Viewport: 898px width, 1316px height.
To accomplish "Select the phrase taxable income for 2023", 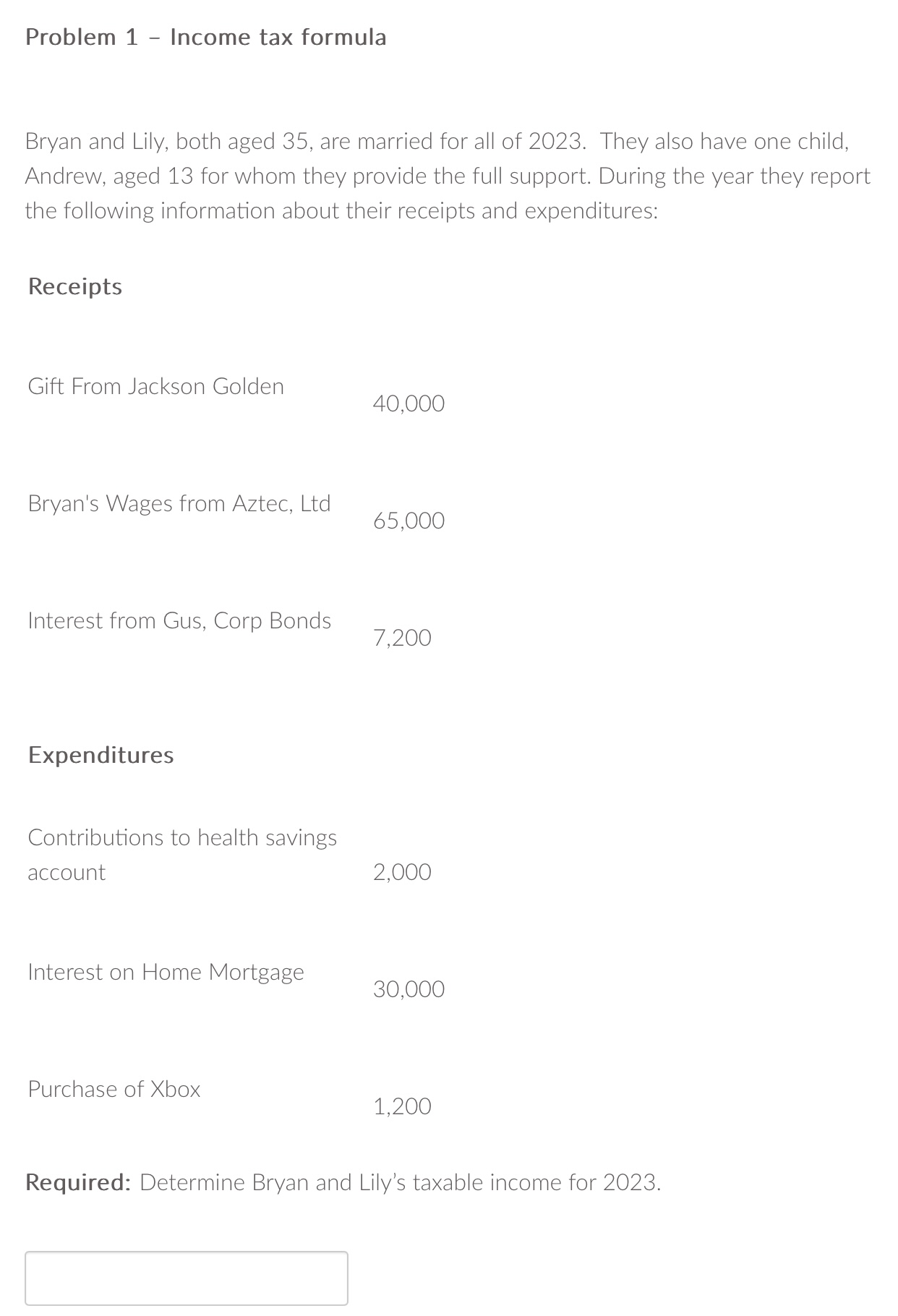I will tap(534, 1182).
